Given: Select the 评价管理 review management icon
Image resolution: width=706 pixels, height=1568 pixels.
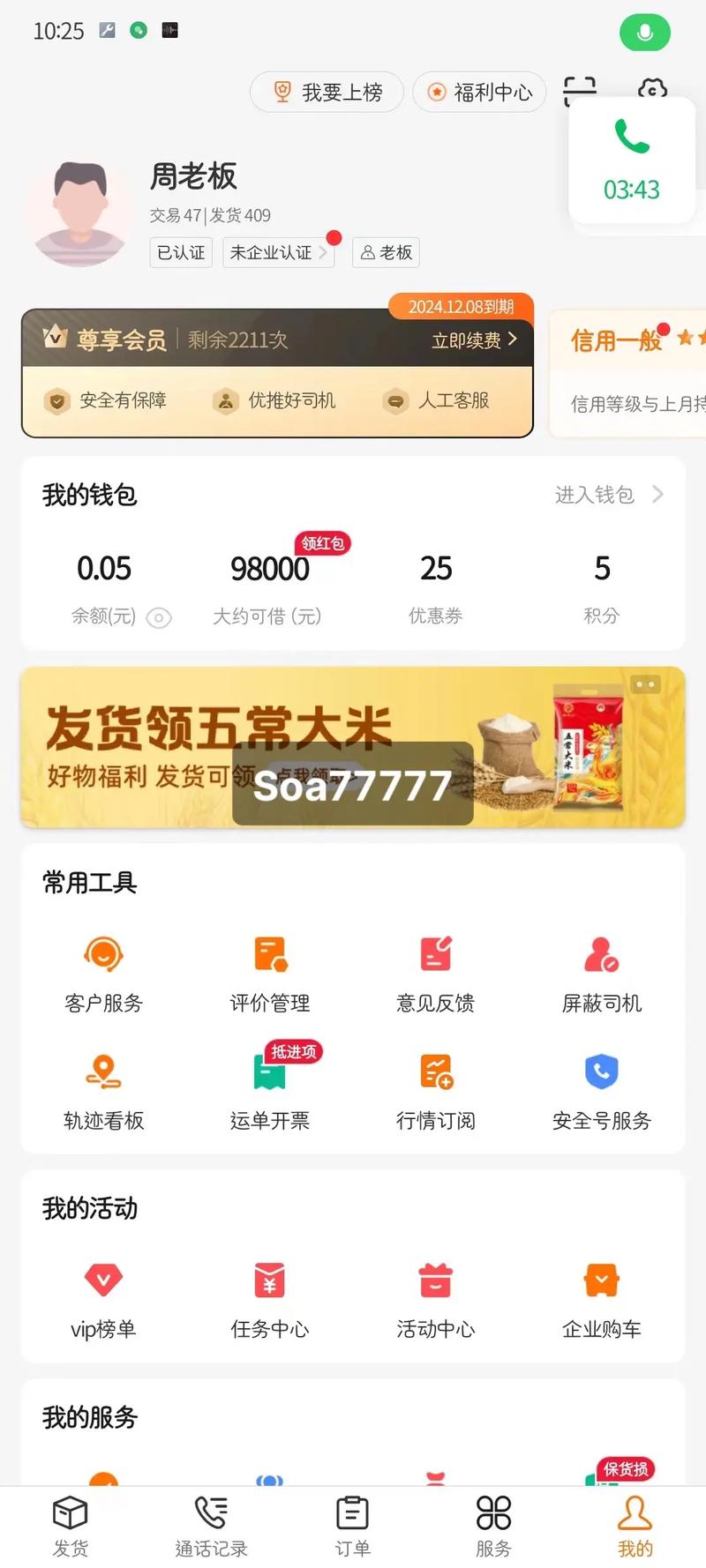Looking at the screenshot, I should point(269,970).
